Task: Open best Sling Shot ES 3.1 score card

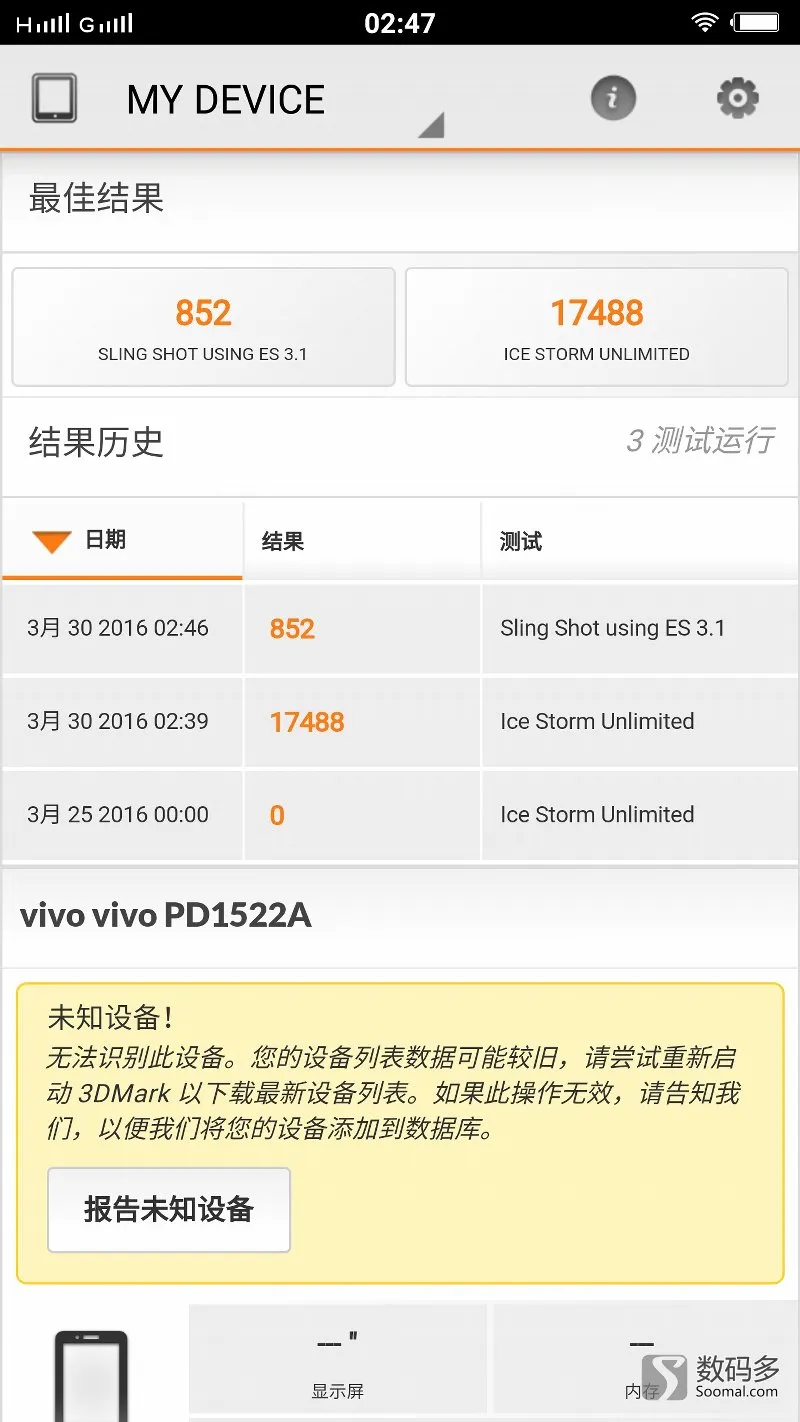Action: pos(203,327)
